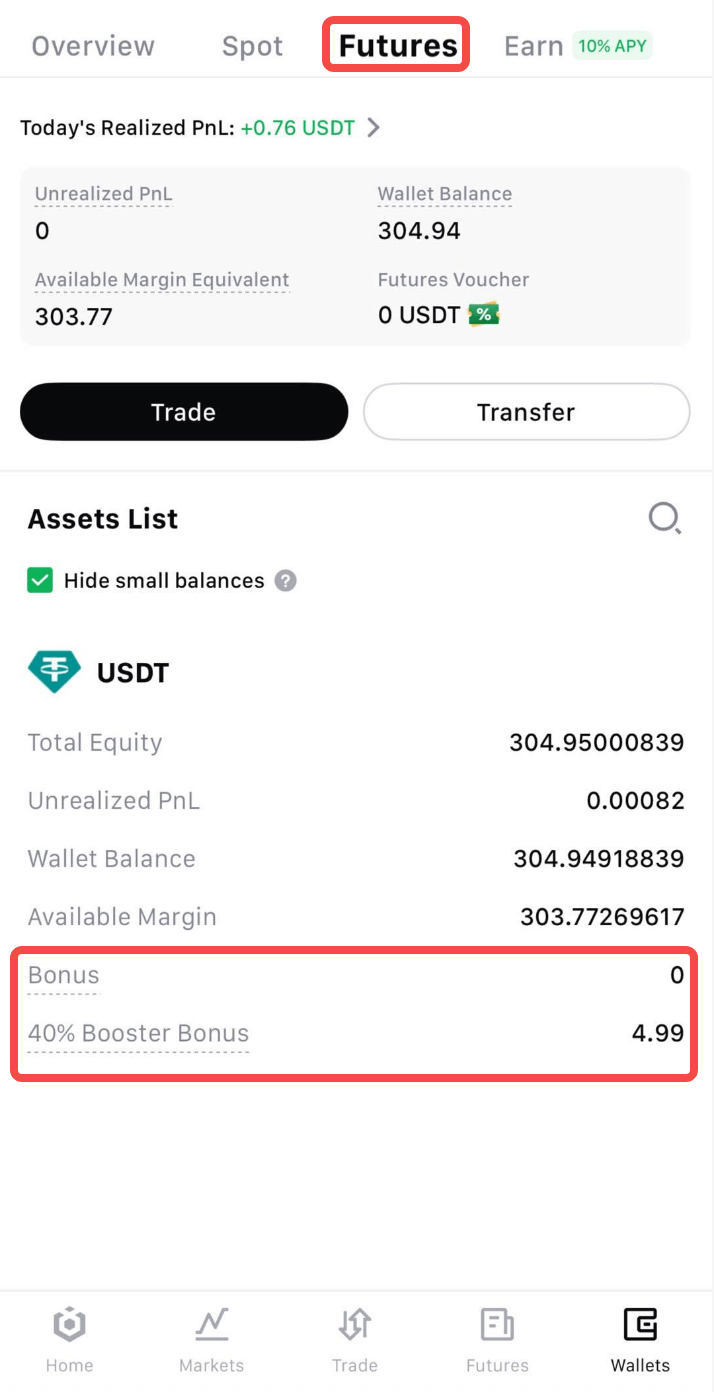The image size is (714, 1392).
Task: Tap the Transfer button
Action: (526, 412)
